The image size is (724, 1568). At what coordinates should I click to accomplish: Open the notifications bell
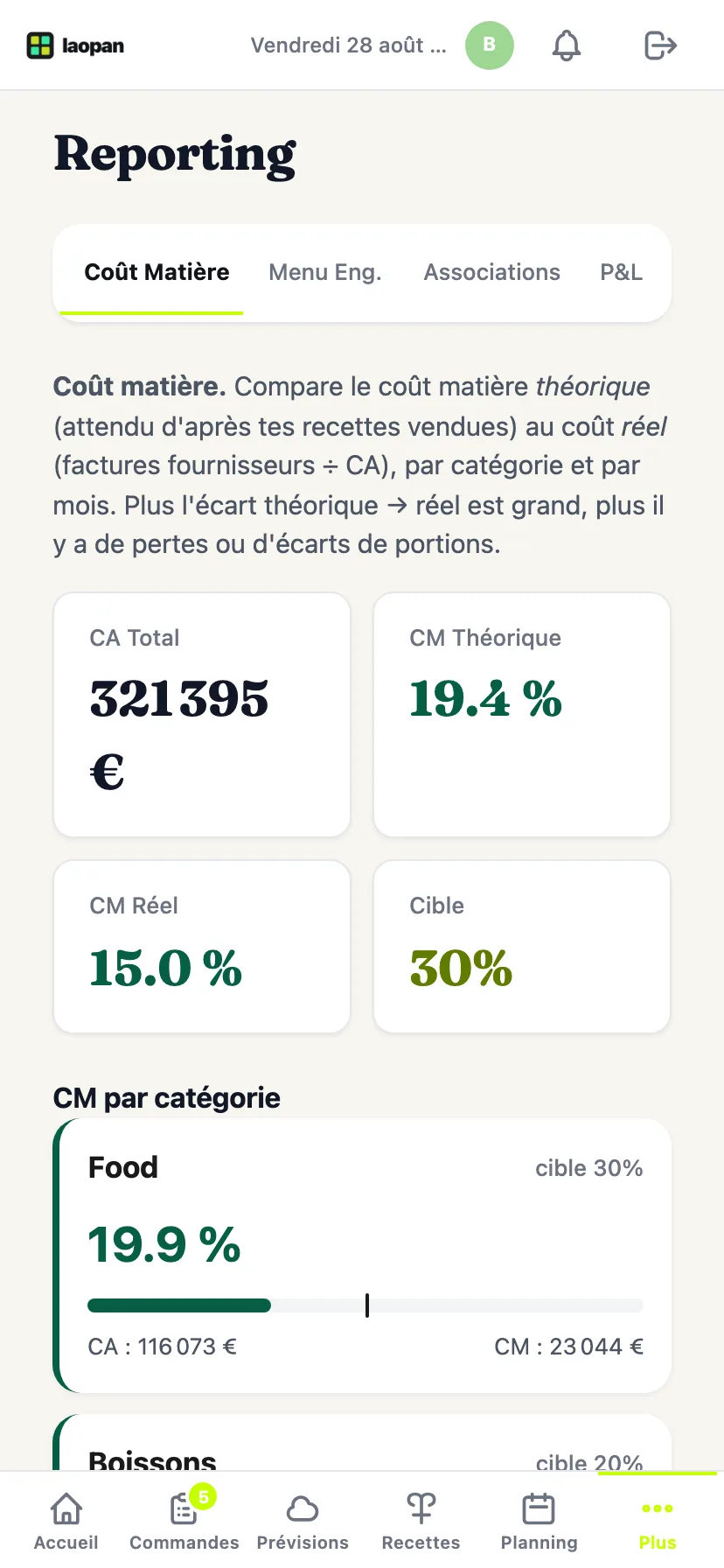point(567,45)
